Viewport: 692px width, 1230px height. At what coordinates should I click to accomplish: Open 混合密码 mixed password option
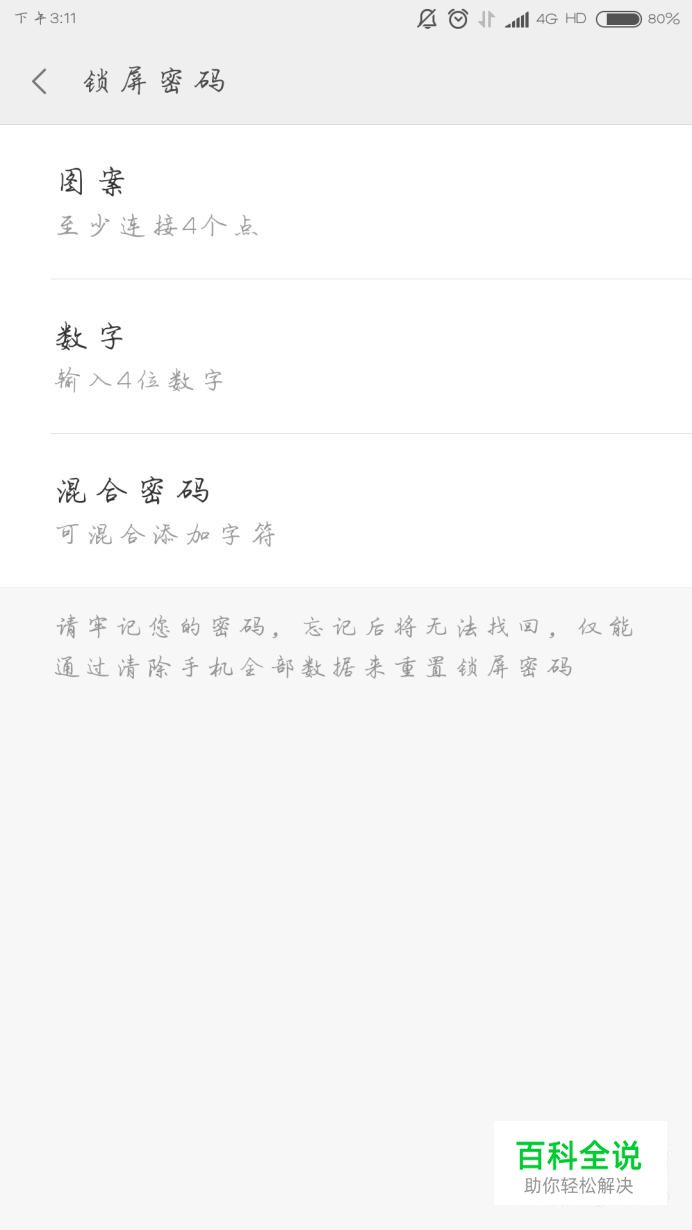346,510
